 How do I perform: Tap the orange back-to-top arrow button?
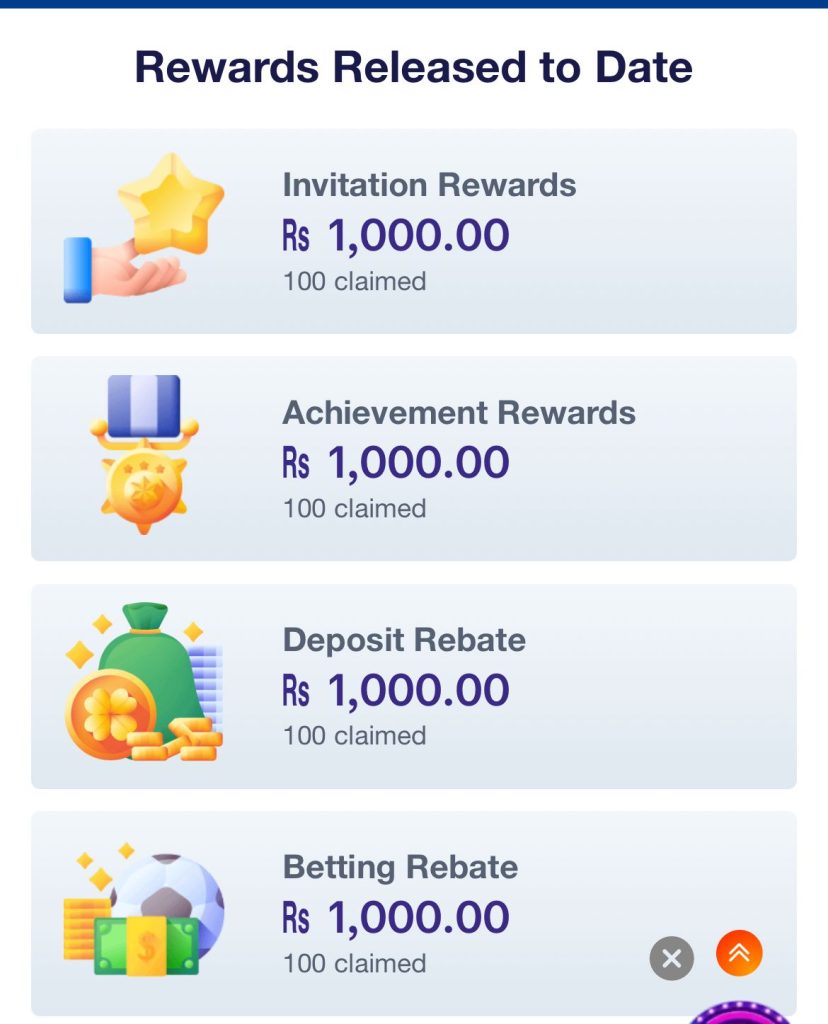[739, 953]
